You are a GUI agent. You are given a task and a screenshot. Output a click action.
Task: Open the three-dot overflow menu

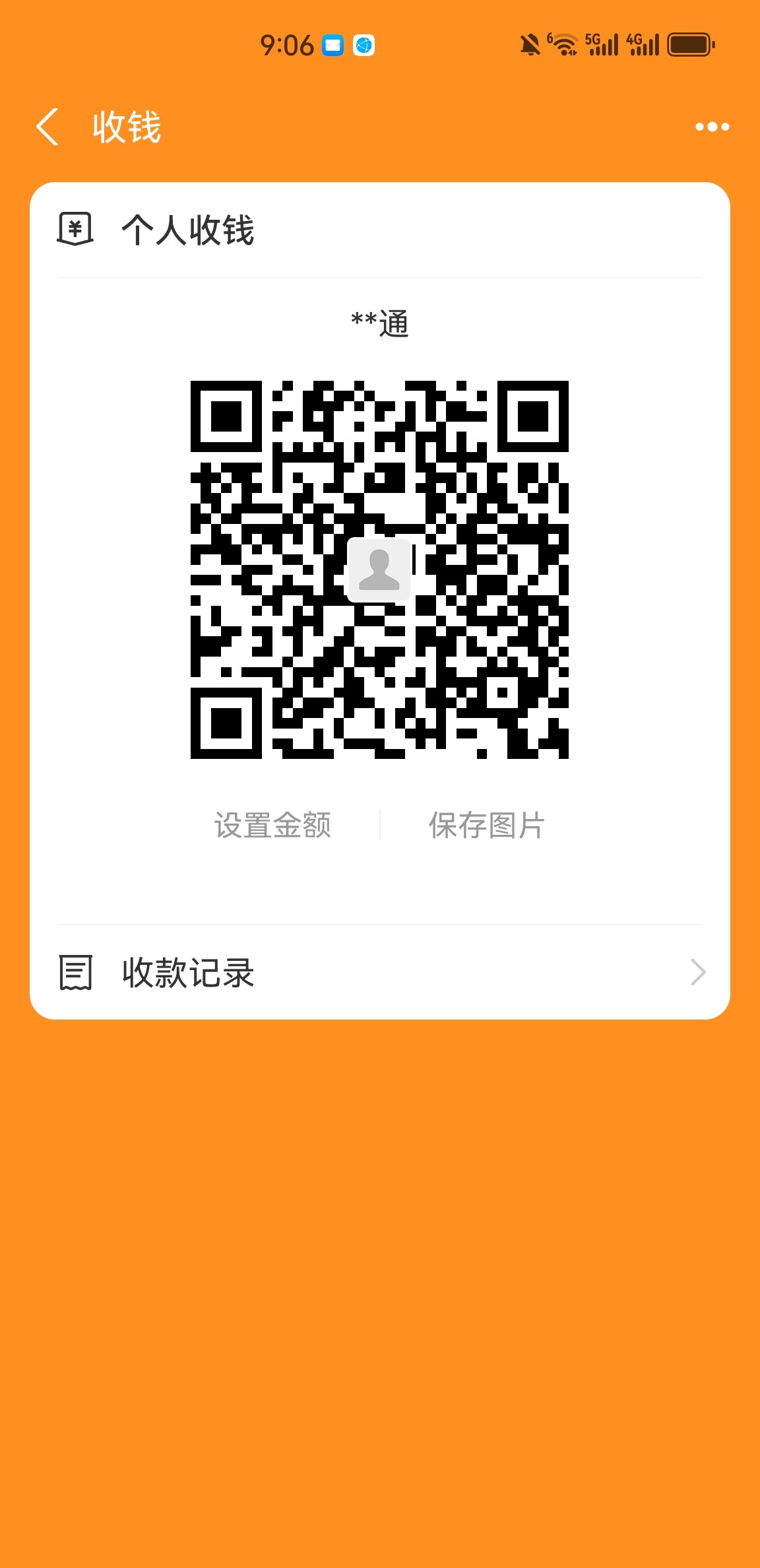tap(712, 127)
